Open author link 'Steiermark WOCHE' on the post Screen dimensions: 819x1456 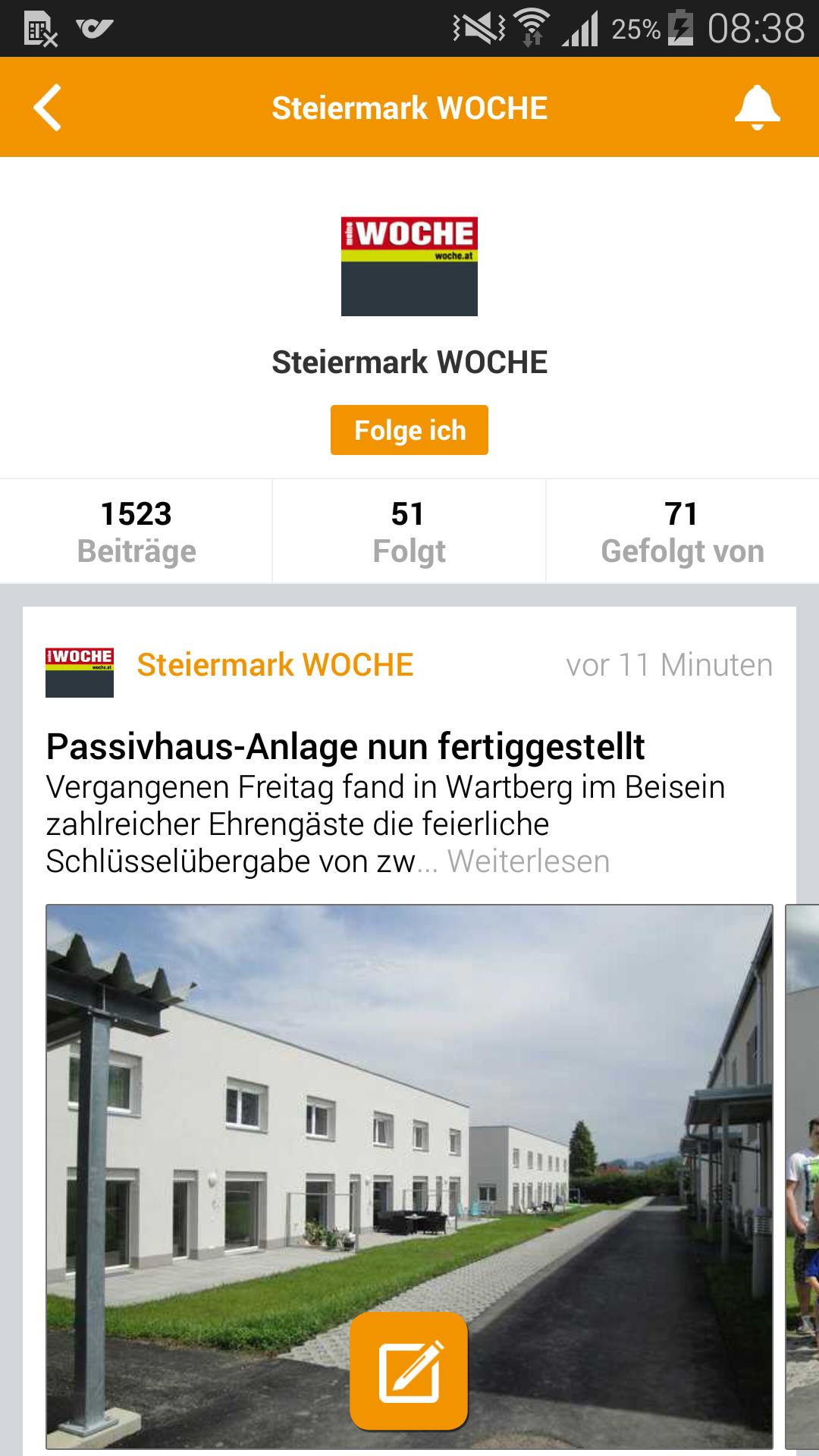click(275, 665)
